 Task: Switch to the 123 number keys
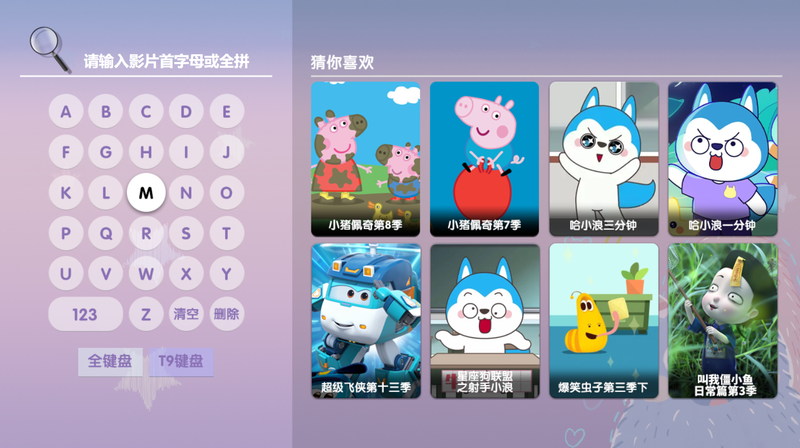(x=85, y=314)
